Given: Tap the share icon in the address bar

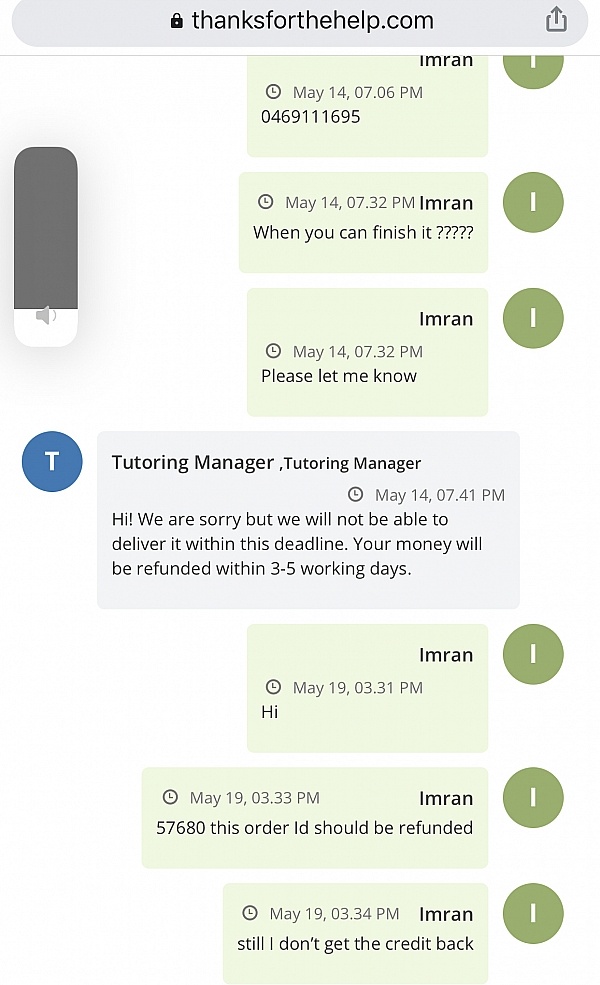Looking at the screenshot, I should [556, 19].
